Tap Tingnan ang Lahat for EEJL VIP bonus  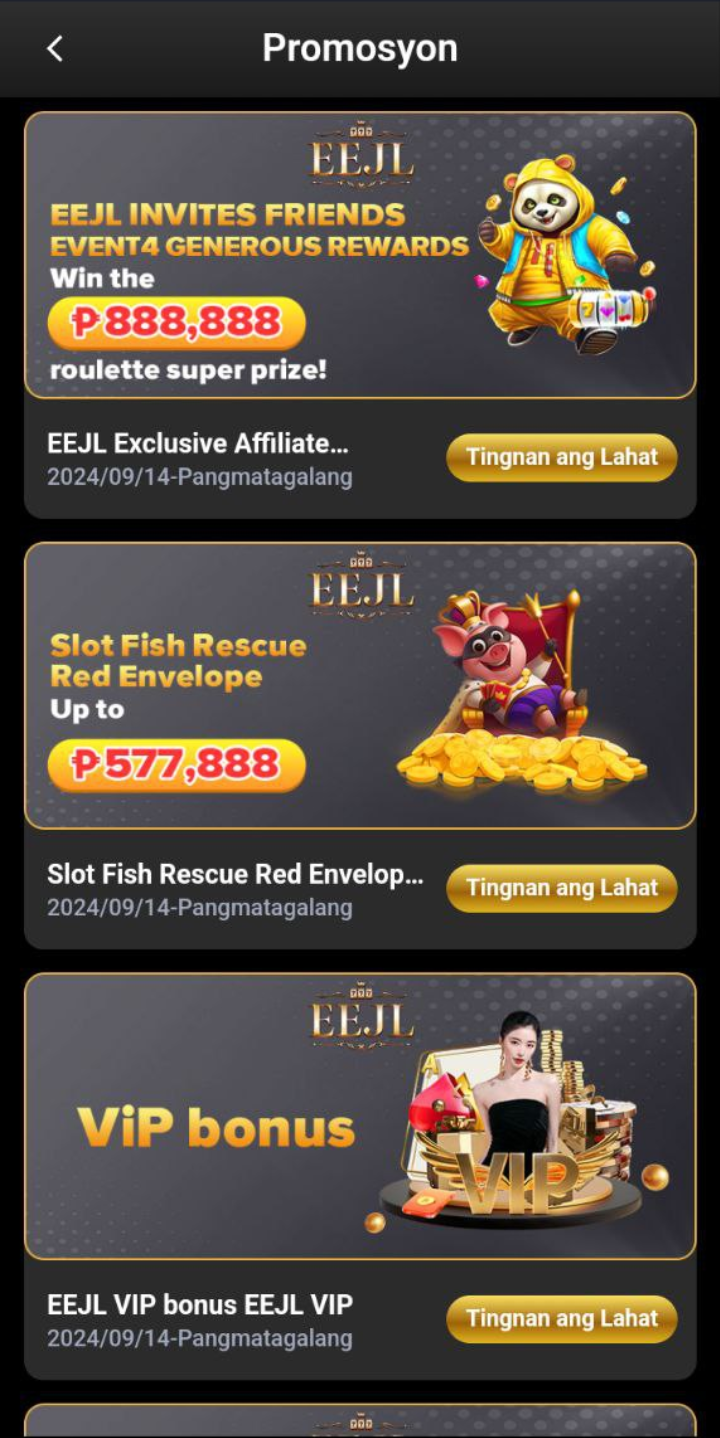561,1319
